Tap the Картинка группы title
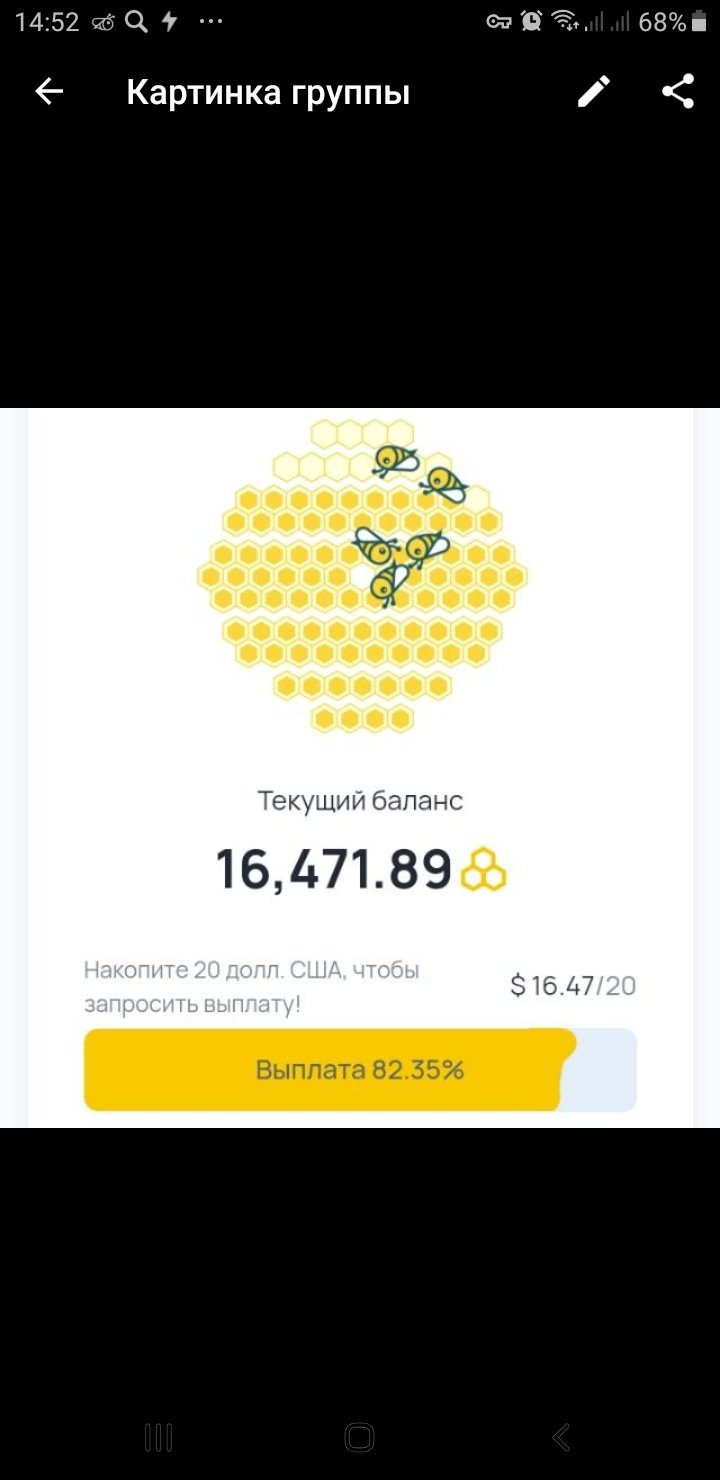Image resolution: width=720 pixels, height=1480 pixels. coord(268,91)
